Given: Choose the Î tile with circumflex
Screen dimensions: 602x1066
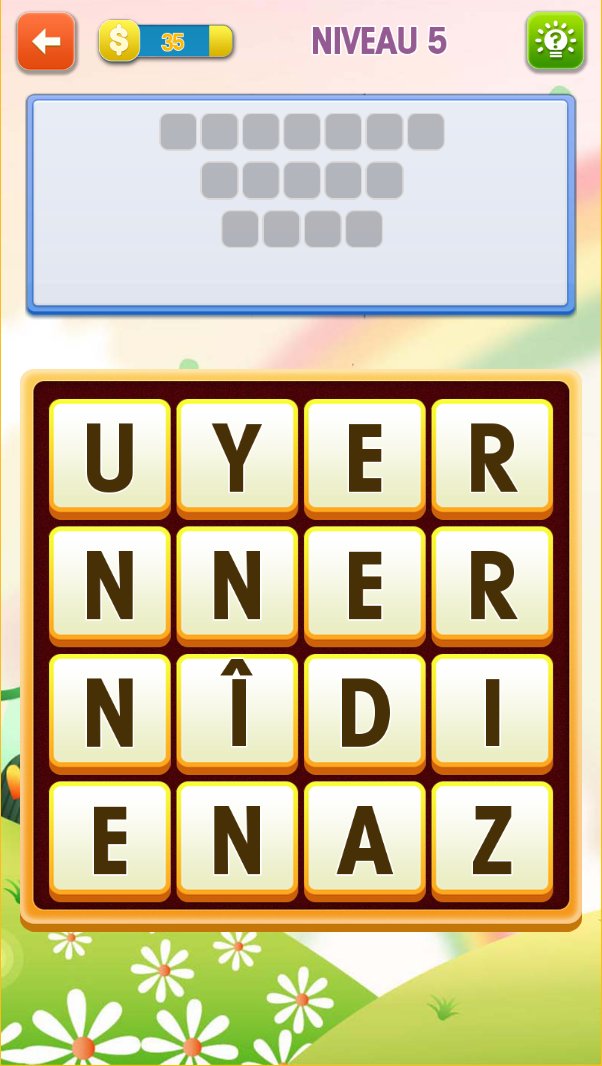Looking at the screenshot, I should tap(237, 712).
